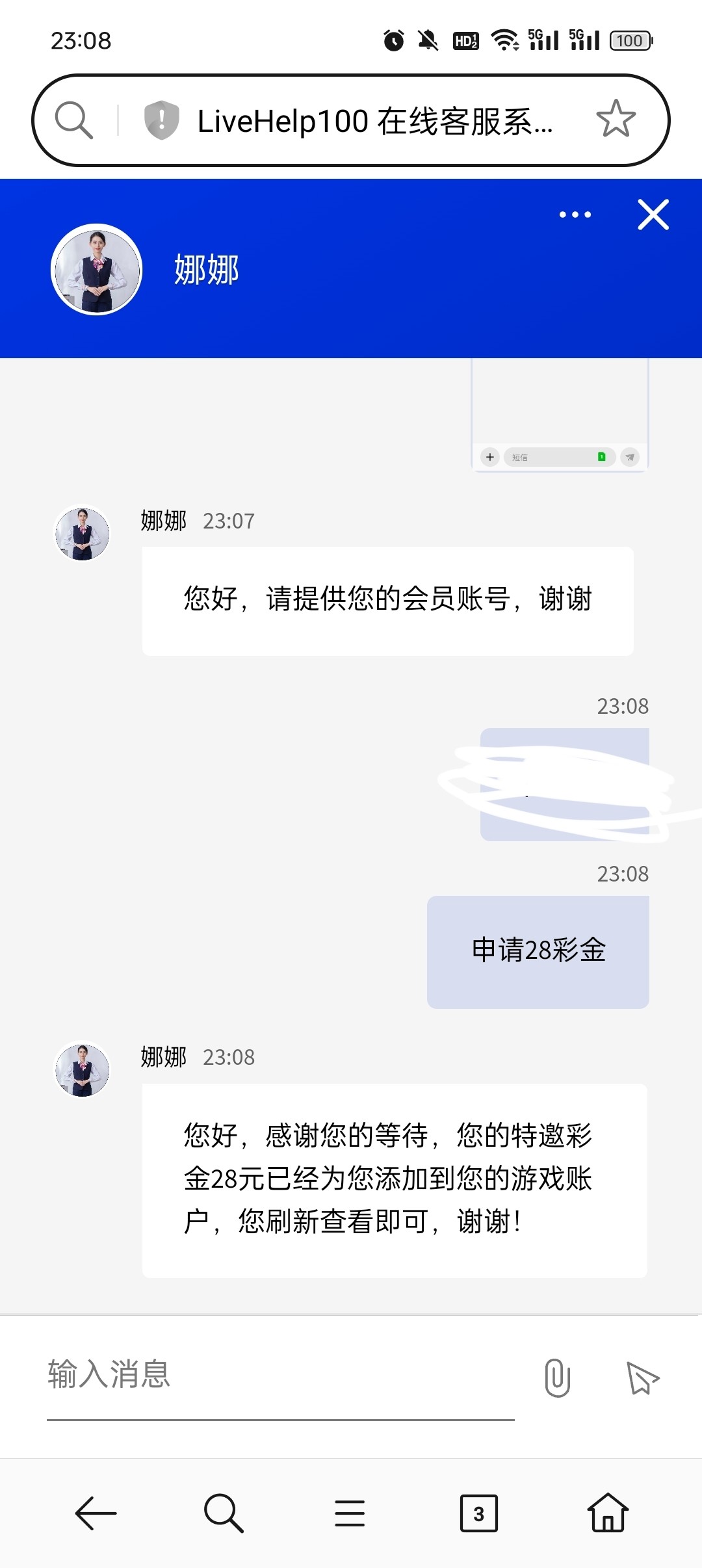Image resolution: width=702 pixels, height=1568 pixels.
Task: Focus the 输入消息 message field
Action: tap(281, 1375)
